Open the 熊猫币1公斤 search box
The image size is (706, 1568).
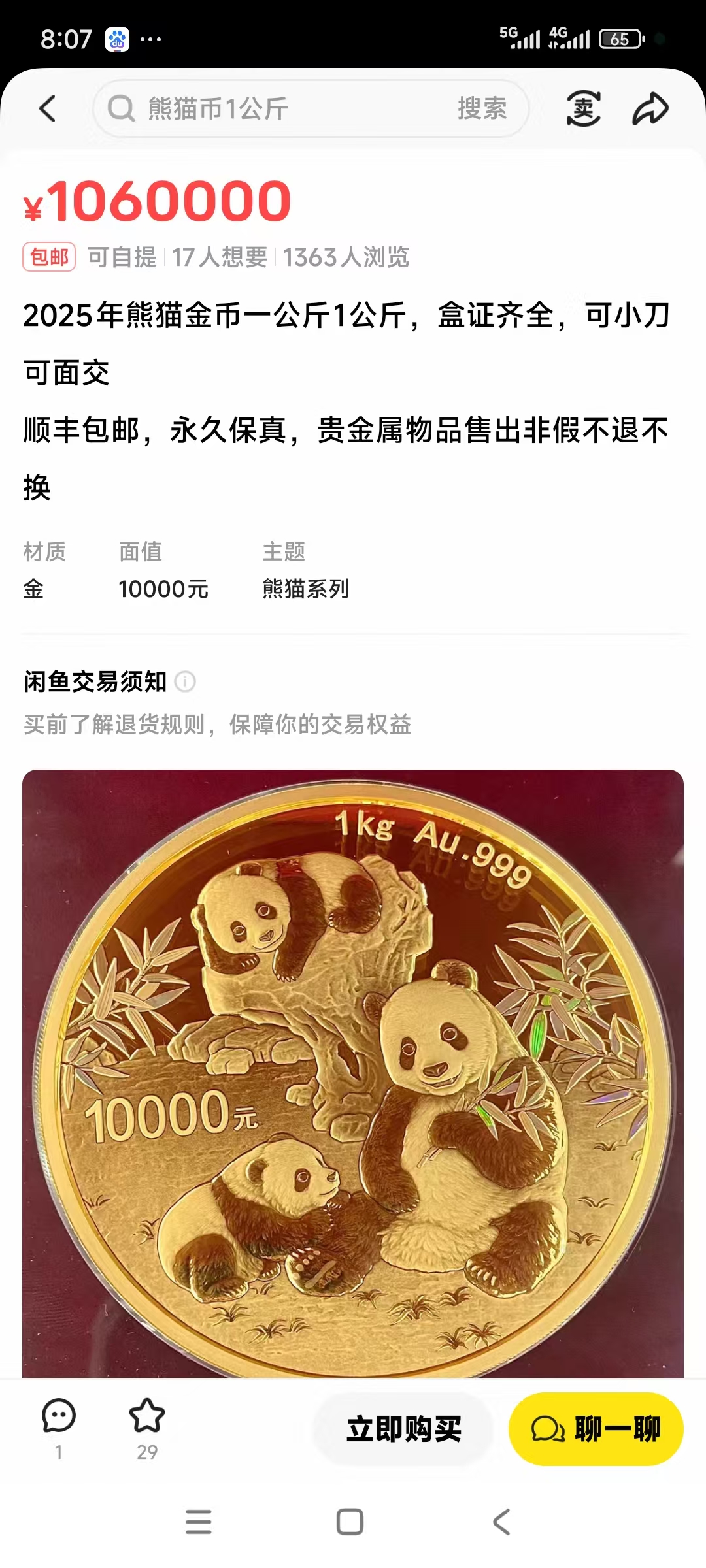(x=275, y=108)
